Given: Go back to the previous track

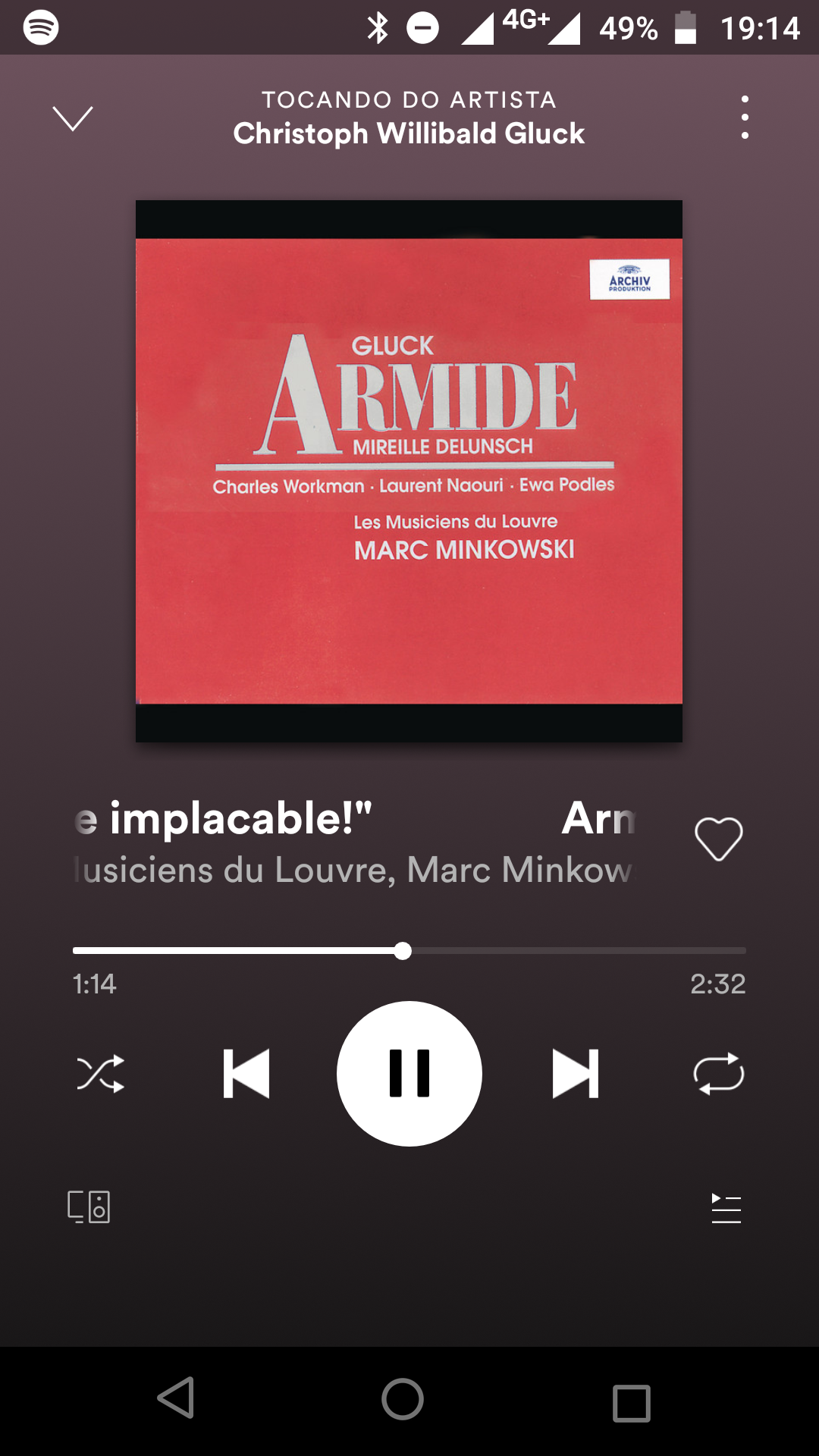Looking at the screenshot, I should (246, 1073).
